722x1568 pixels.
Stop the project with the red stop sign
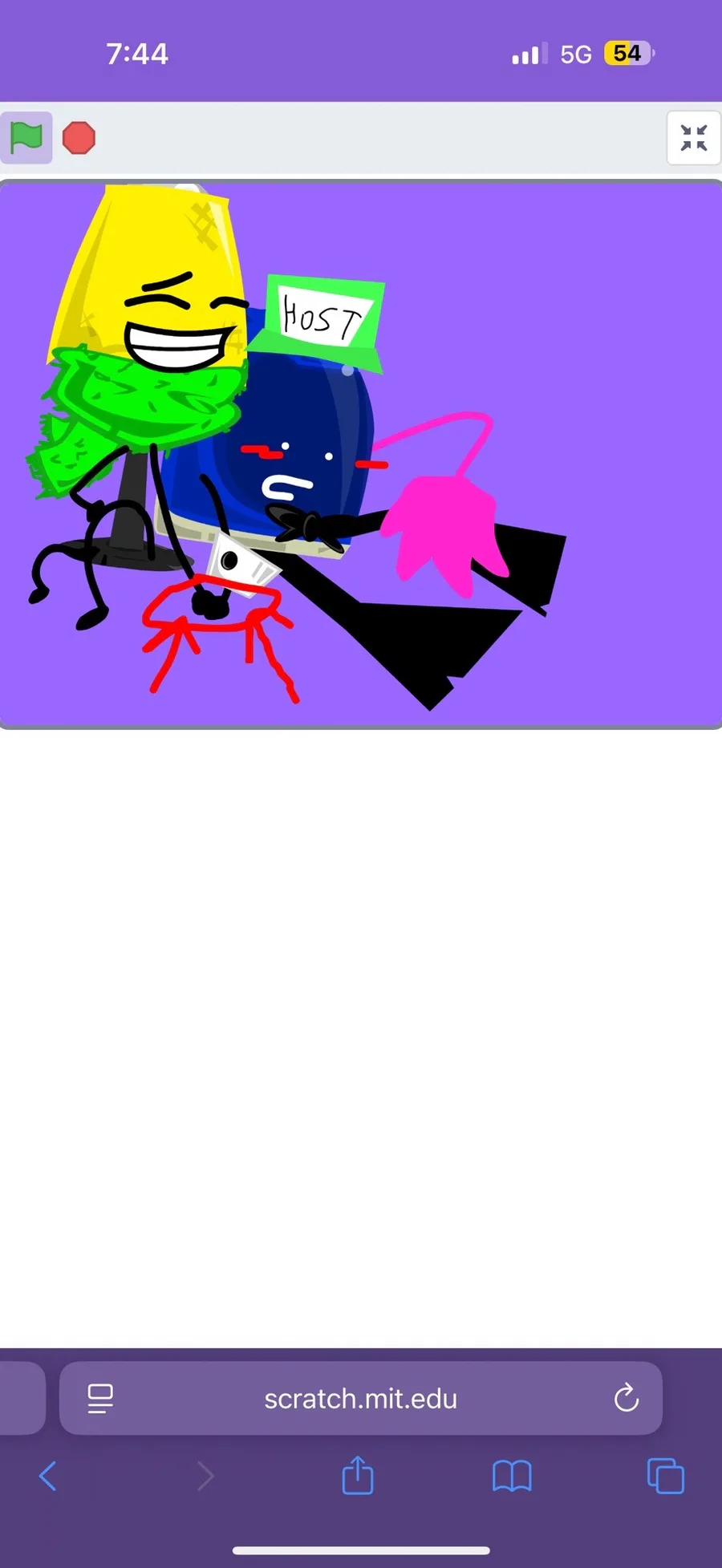click(79, 138)
